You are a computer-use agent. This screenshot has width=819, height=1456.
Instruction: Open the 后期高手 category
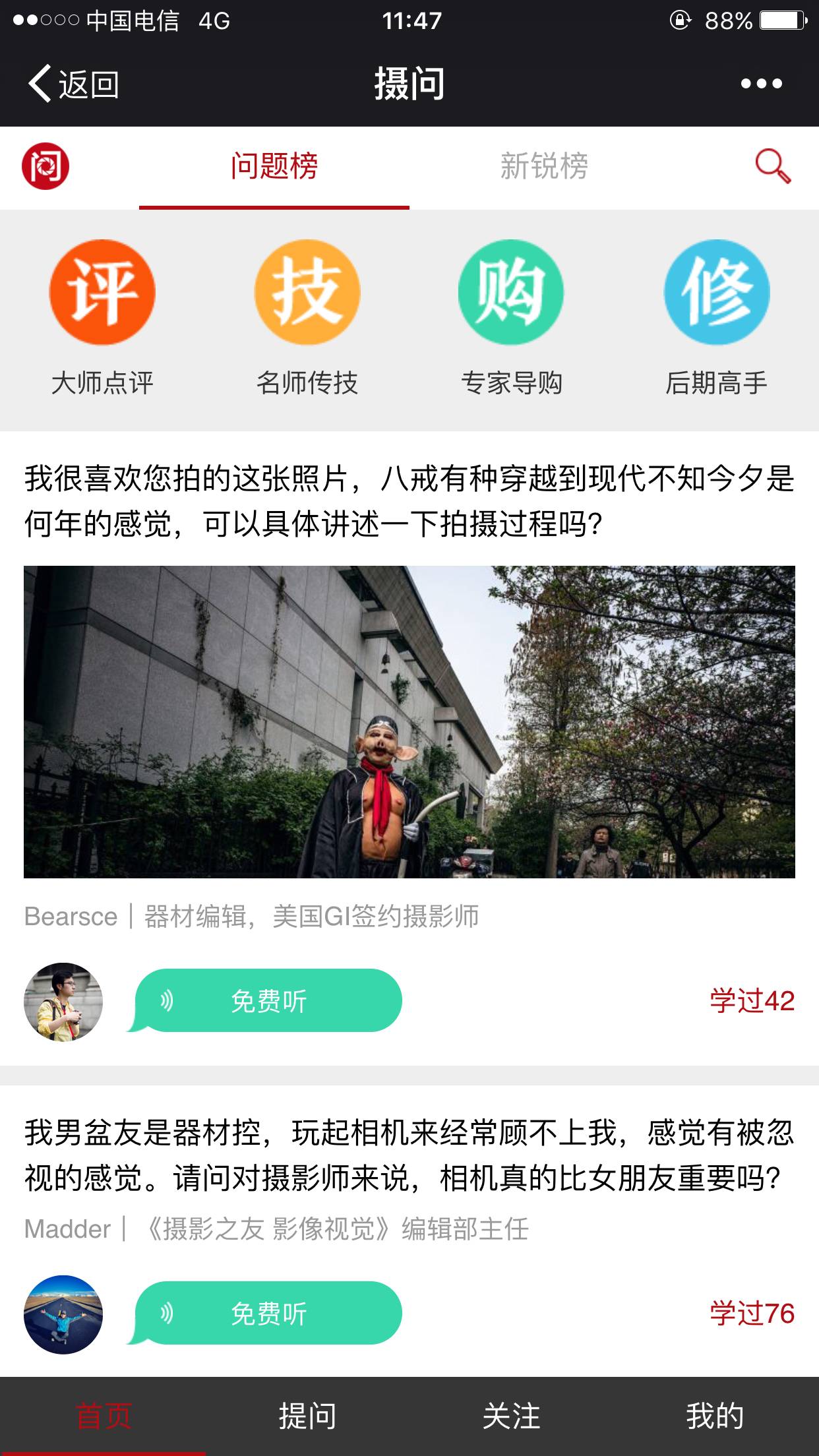[717, 317]
